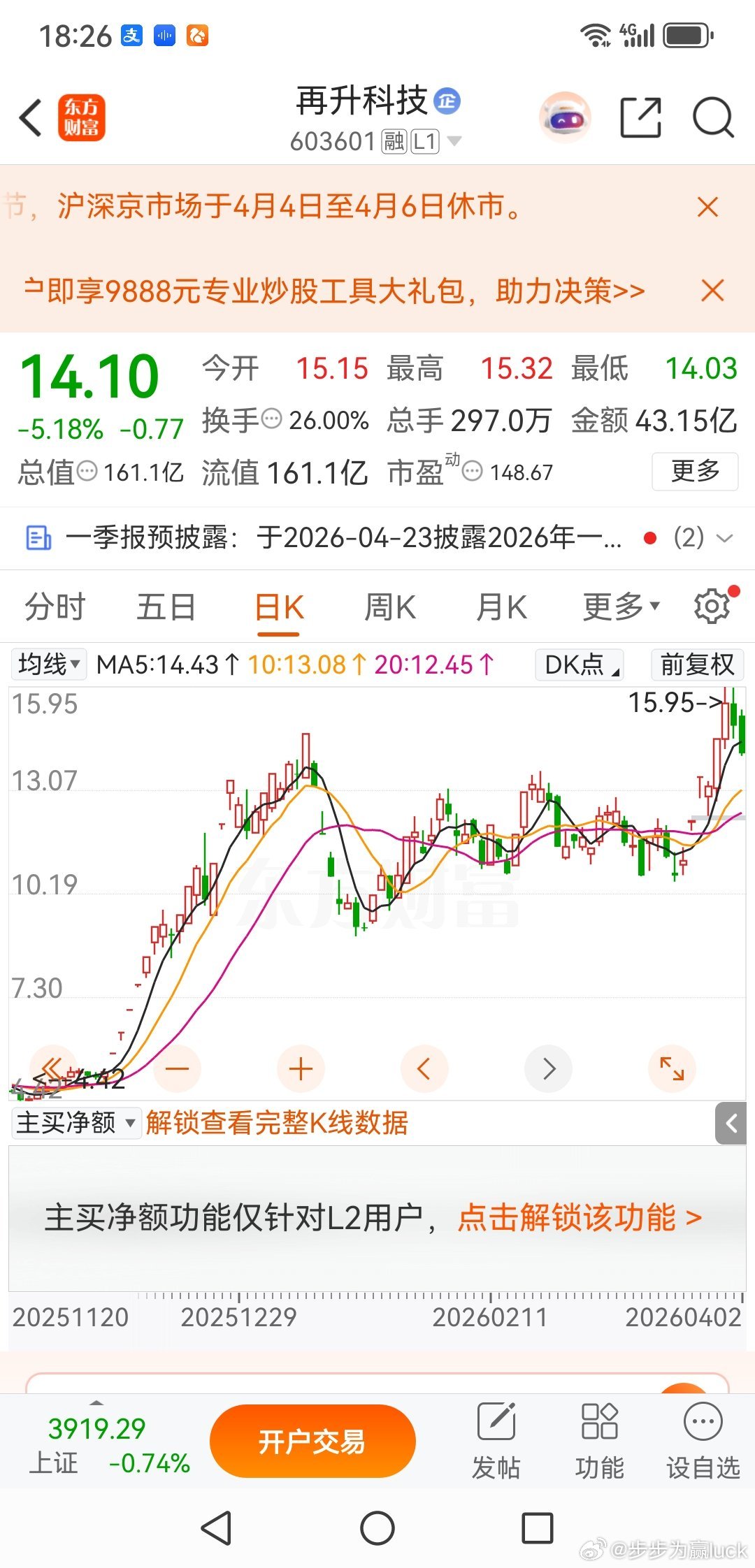
Task: Shift chart forward with right arrow
Action: tap(547, 1068)
